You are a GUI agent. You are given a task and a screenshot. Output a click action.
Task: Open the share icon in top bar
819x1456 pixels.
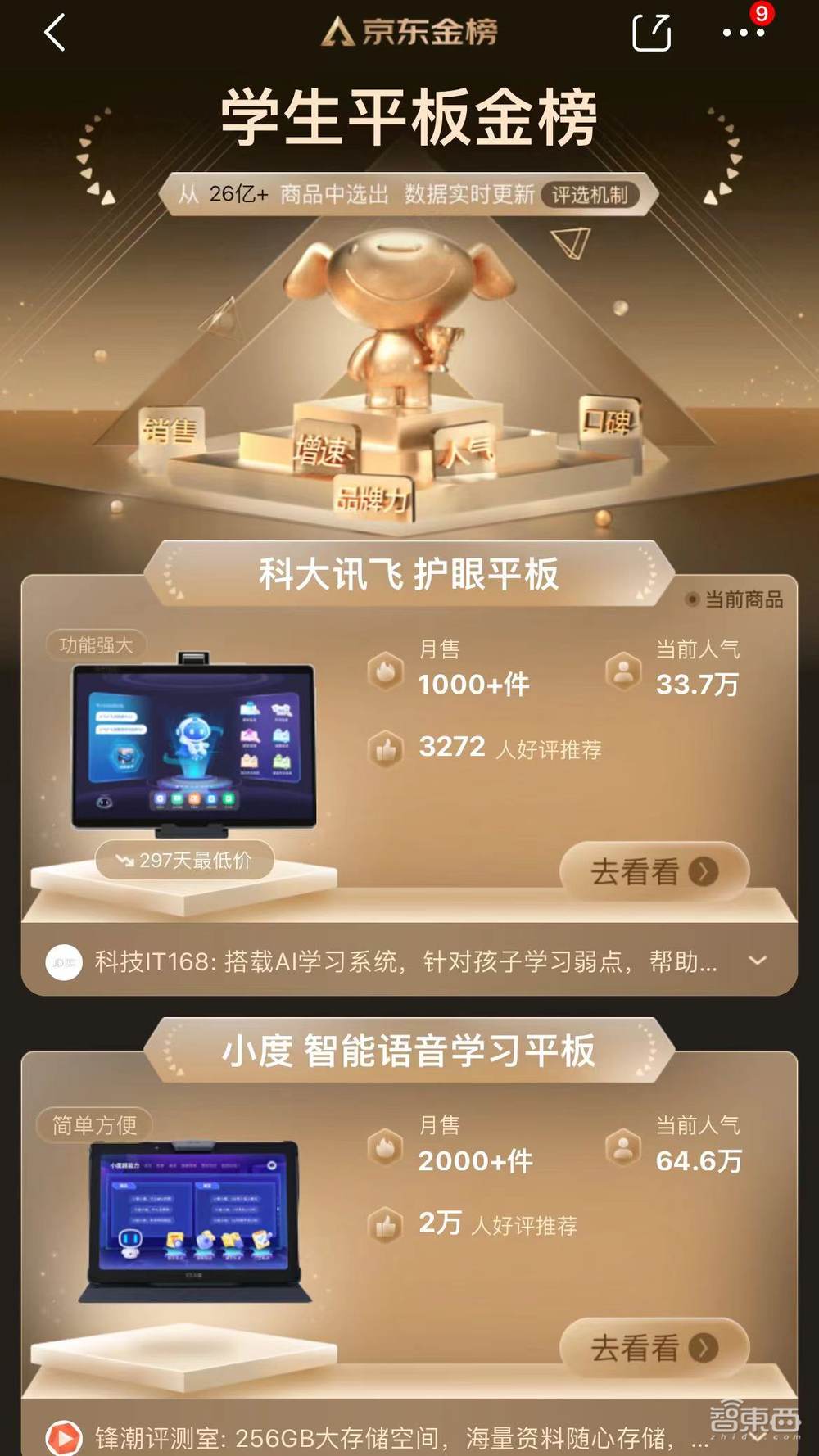(651, 33)
